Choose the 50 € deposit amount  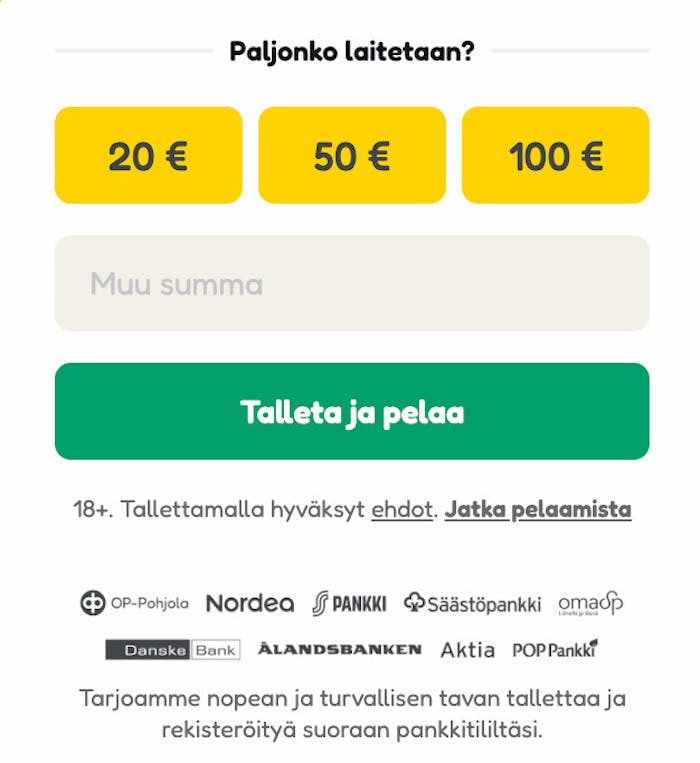[x=352, y=156]
